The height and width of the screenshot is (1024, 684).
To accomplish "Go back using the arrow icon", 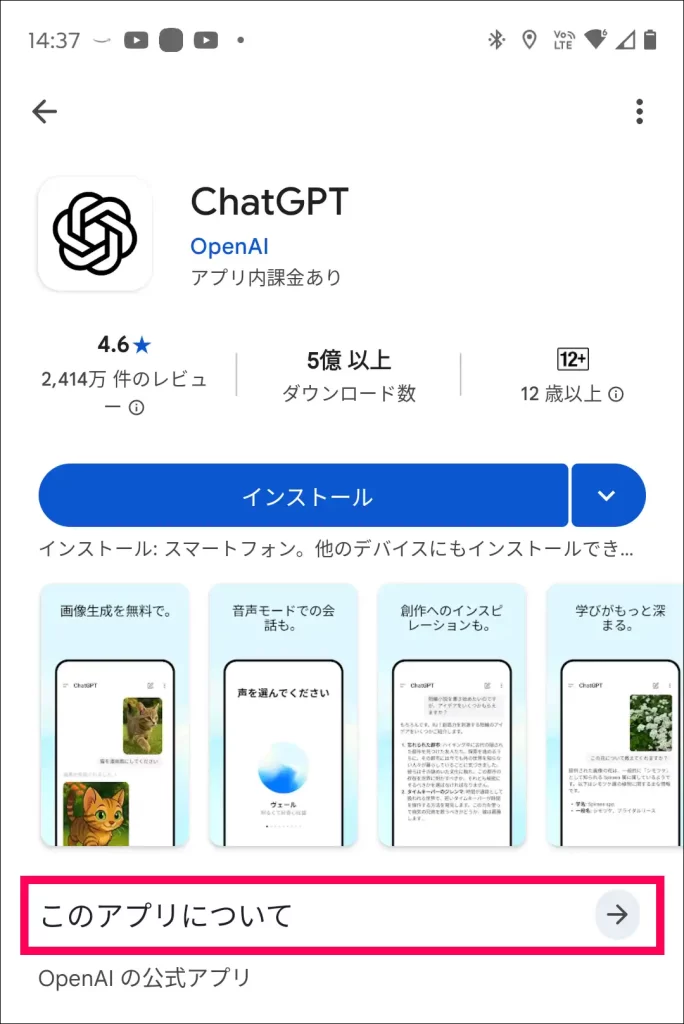I will tap(45, 111).
